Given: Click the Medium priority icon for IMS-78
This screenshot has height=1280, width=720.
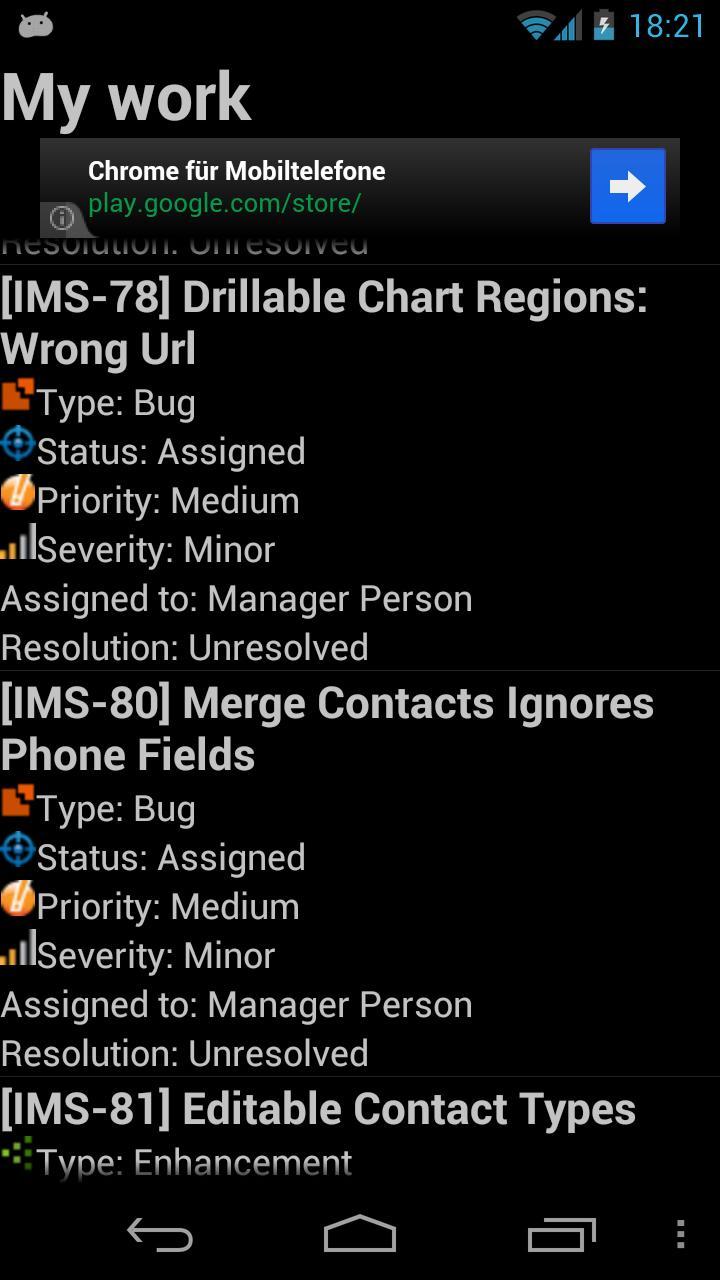Looking at the screenshot, I should coord(17,493).
